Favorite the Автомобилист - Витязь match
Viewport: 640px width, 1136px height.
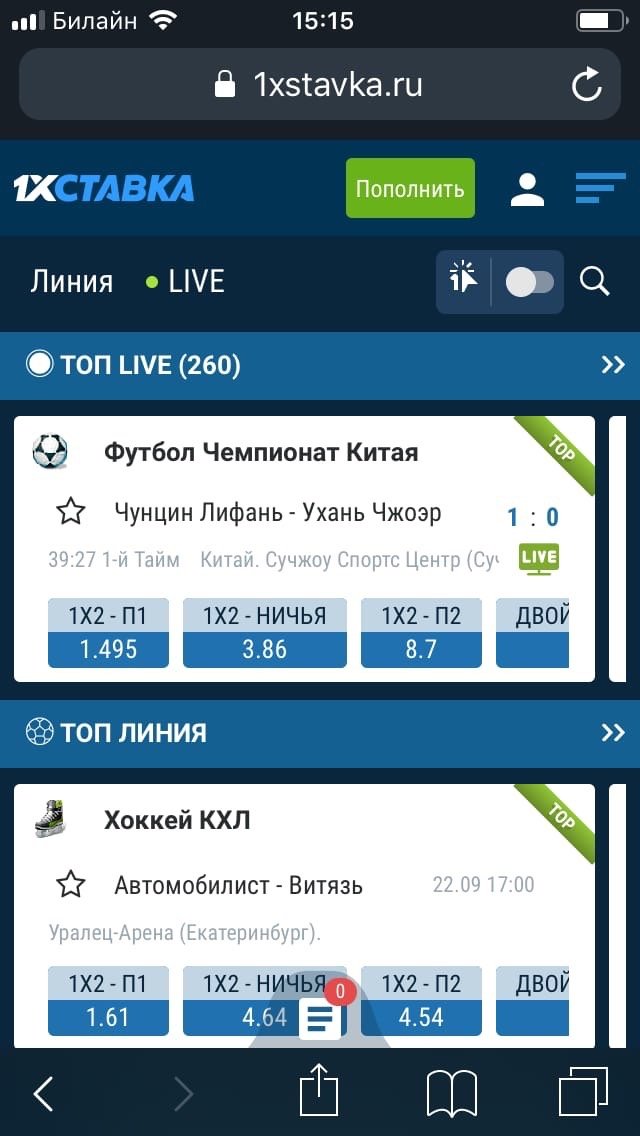70,884
